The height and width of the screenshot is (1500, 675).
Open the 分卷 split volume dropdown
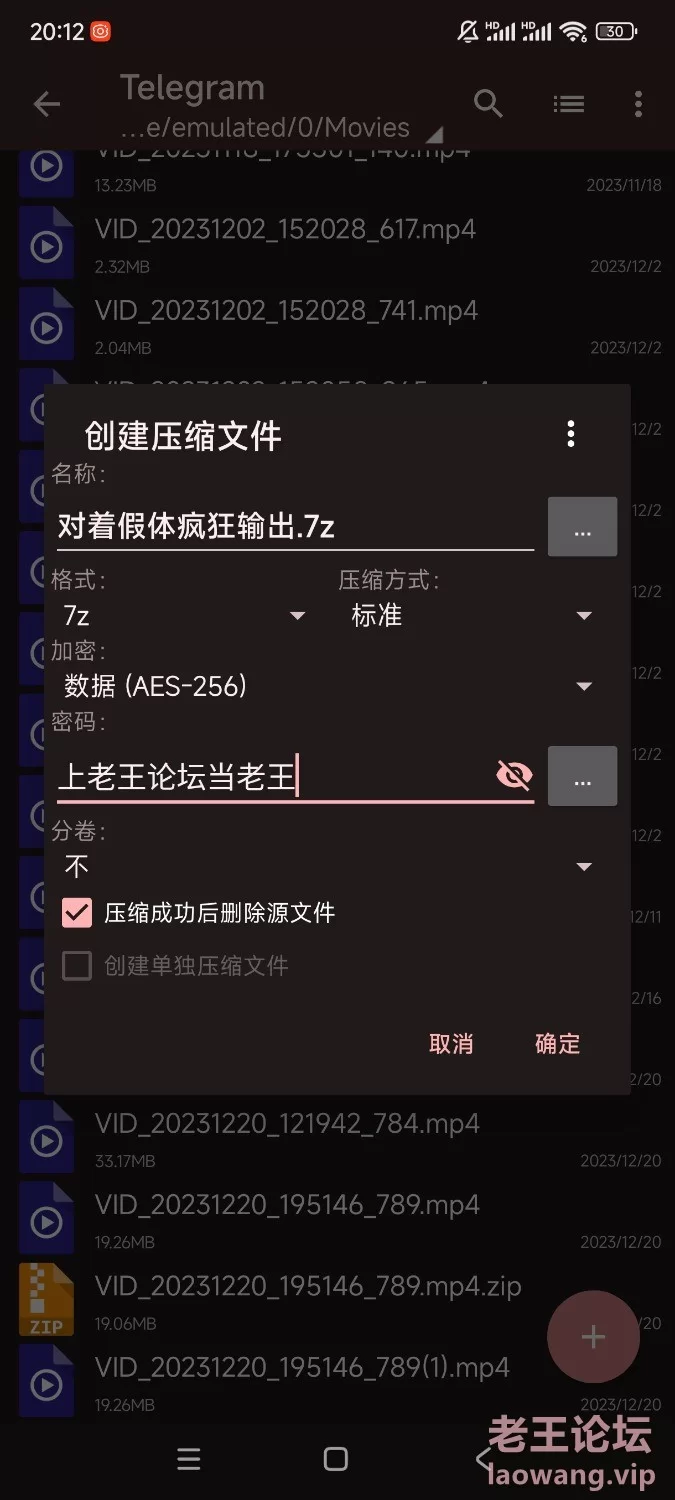point(327,866)
